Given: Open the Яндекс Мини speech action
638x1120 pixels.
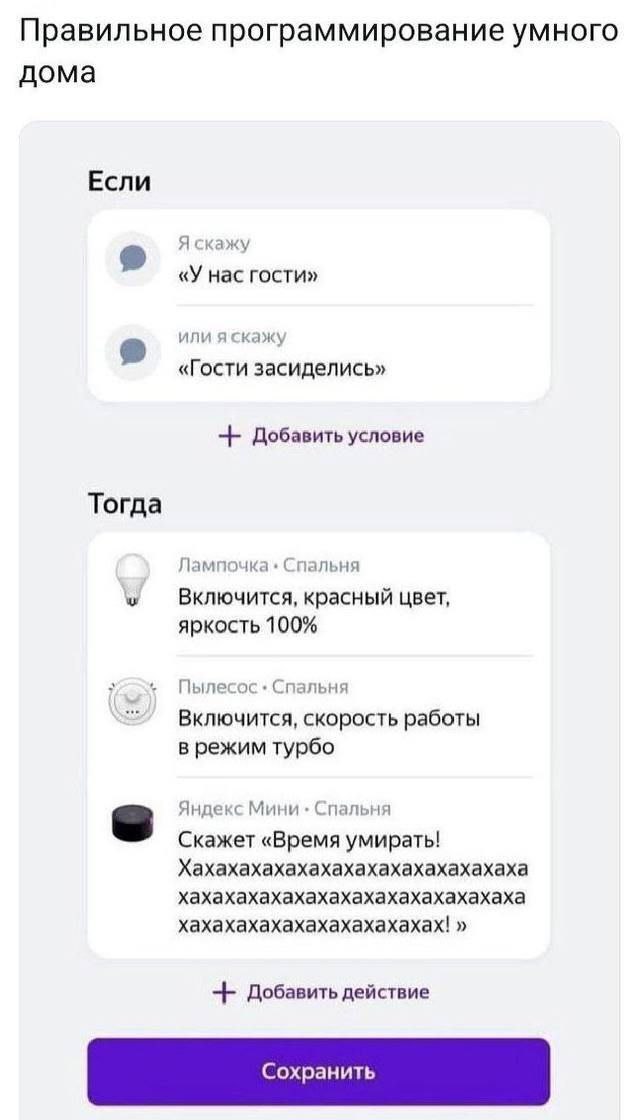Looking at the screenshot, I should 319,868.
